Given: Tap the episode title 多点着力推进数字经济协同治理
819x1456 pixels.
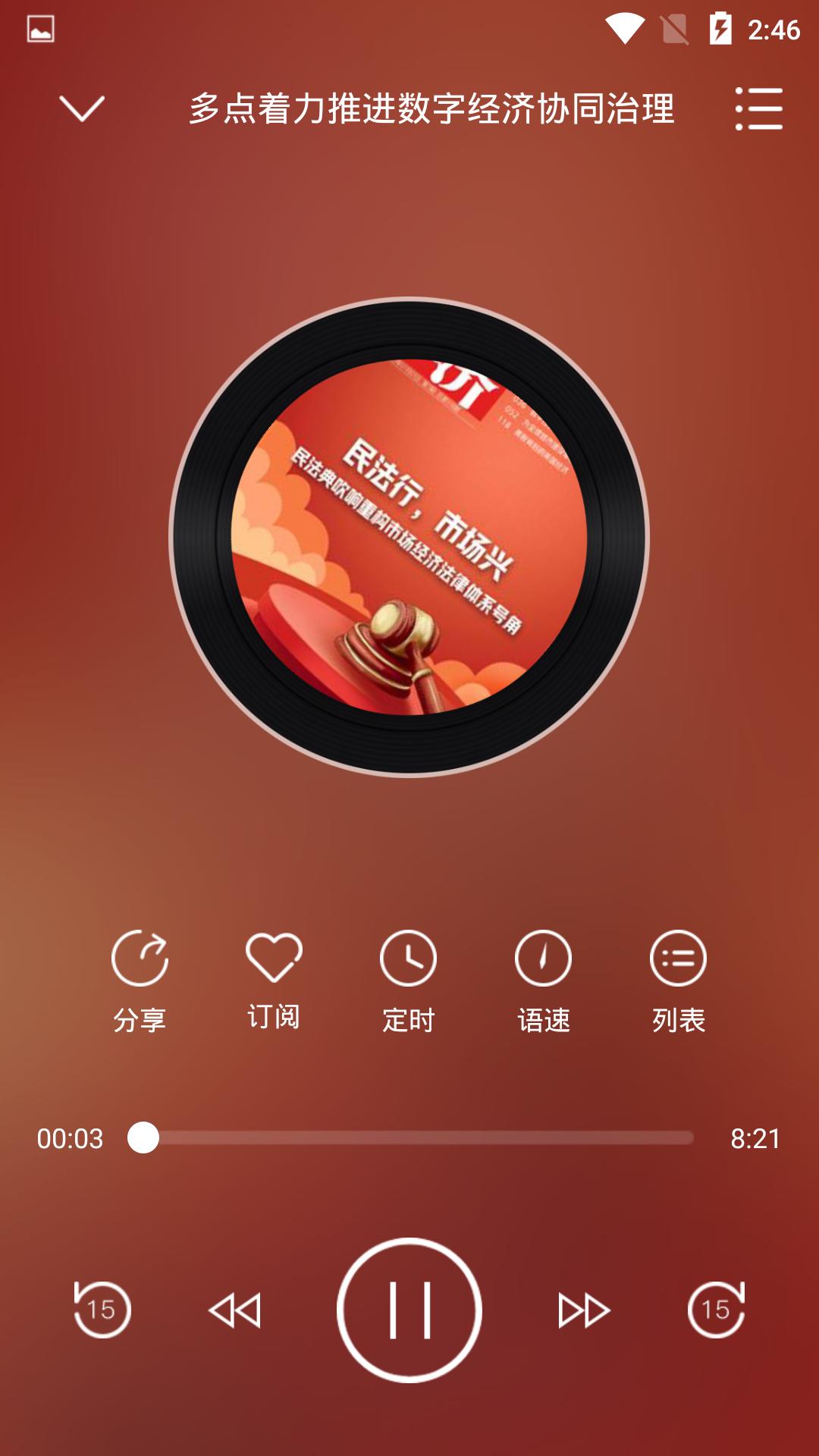Looking at the screenshot, I should pyautogui.click(x=434, y=108).
